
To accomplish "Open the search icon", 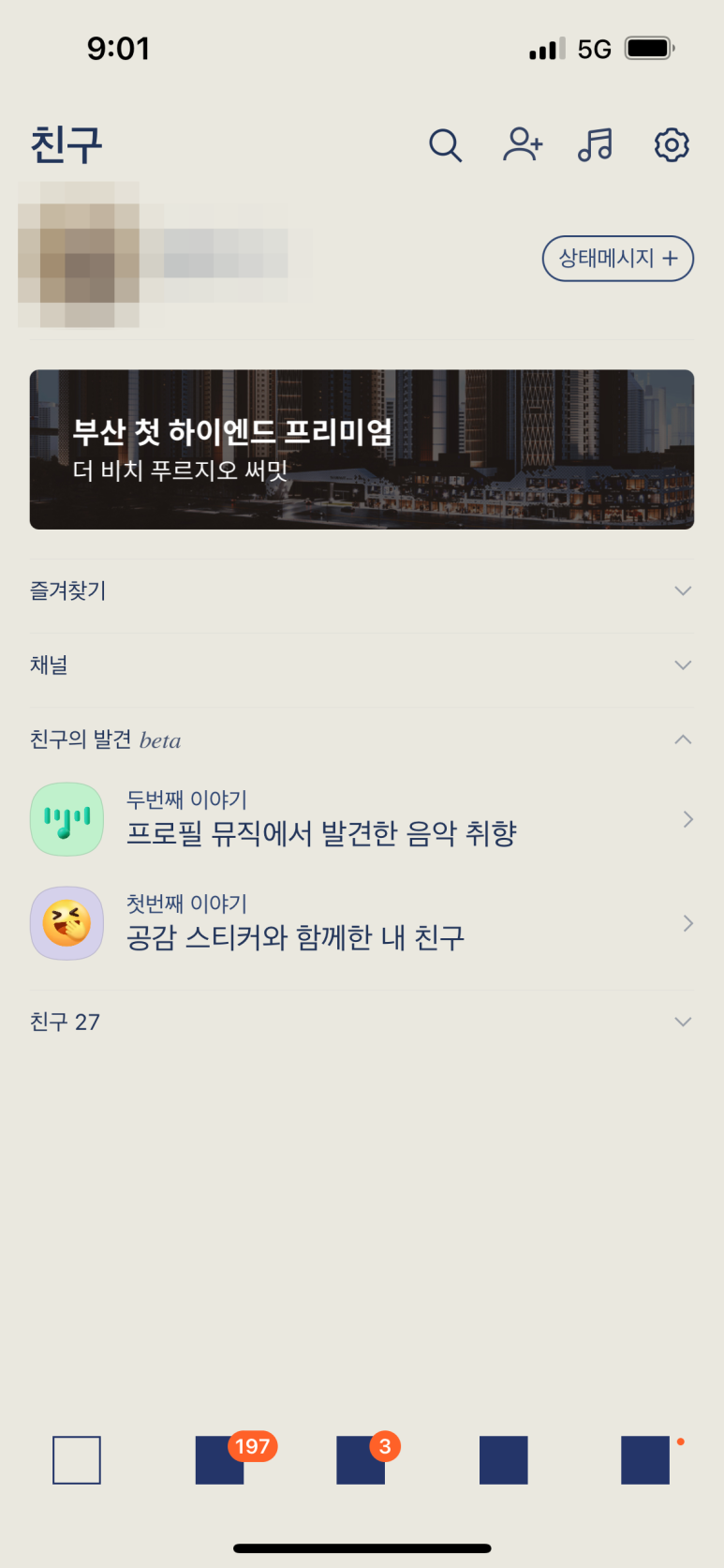I will click(x=445, y=145).
